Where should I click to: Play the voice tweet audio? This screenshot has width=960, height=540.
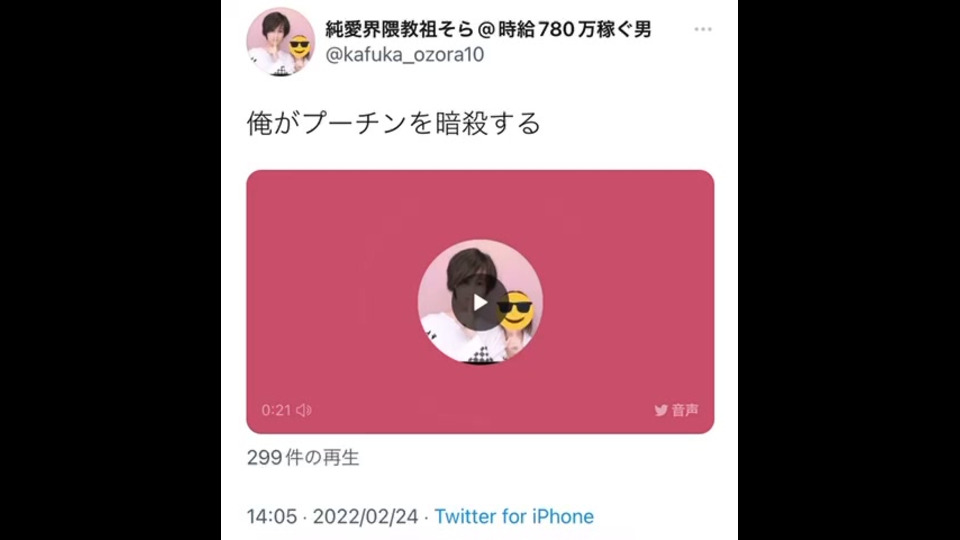pyautogui.click(x=480, y=302)
